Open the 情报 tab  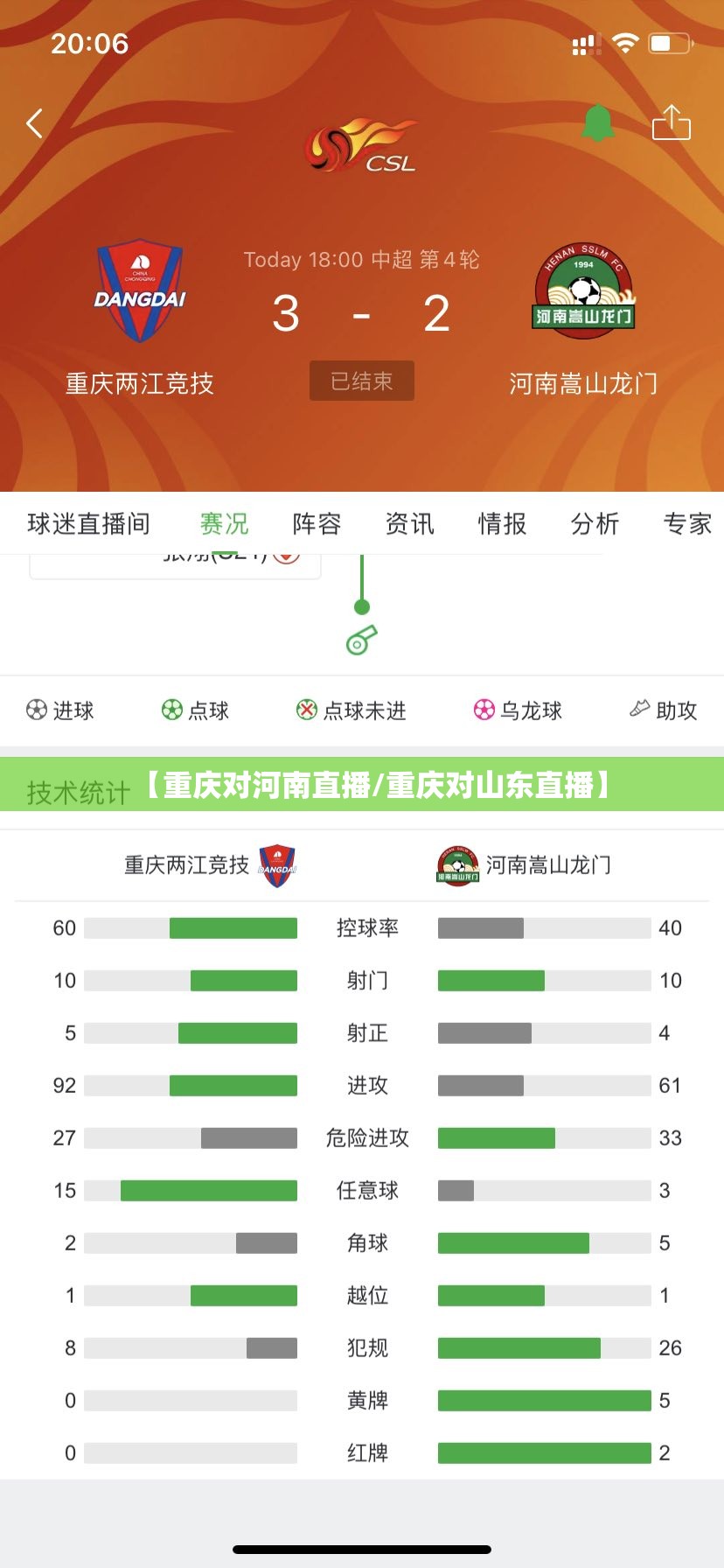[x=502, y=523]
